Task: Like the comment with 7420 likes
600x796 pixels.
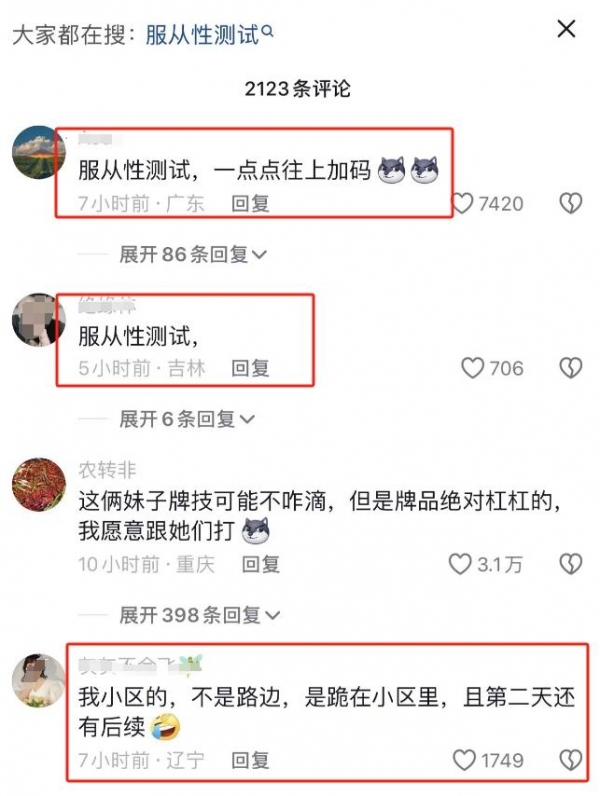Action: [x=463, y=204]
